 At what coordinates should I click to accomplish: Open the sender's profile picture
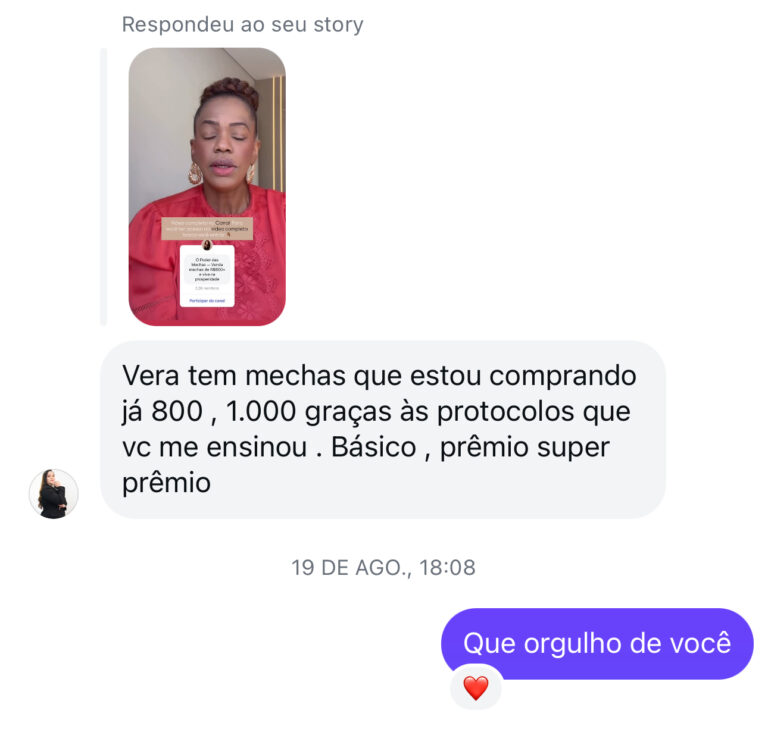click(53, 493)
